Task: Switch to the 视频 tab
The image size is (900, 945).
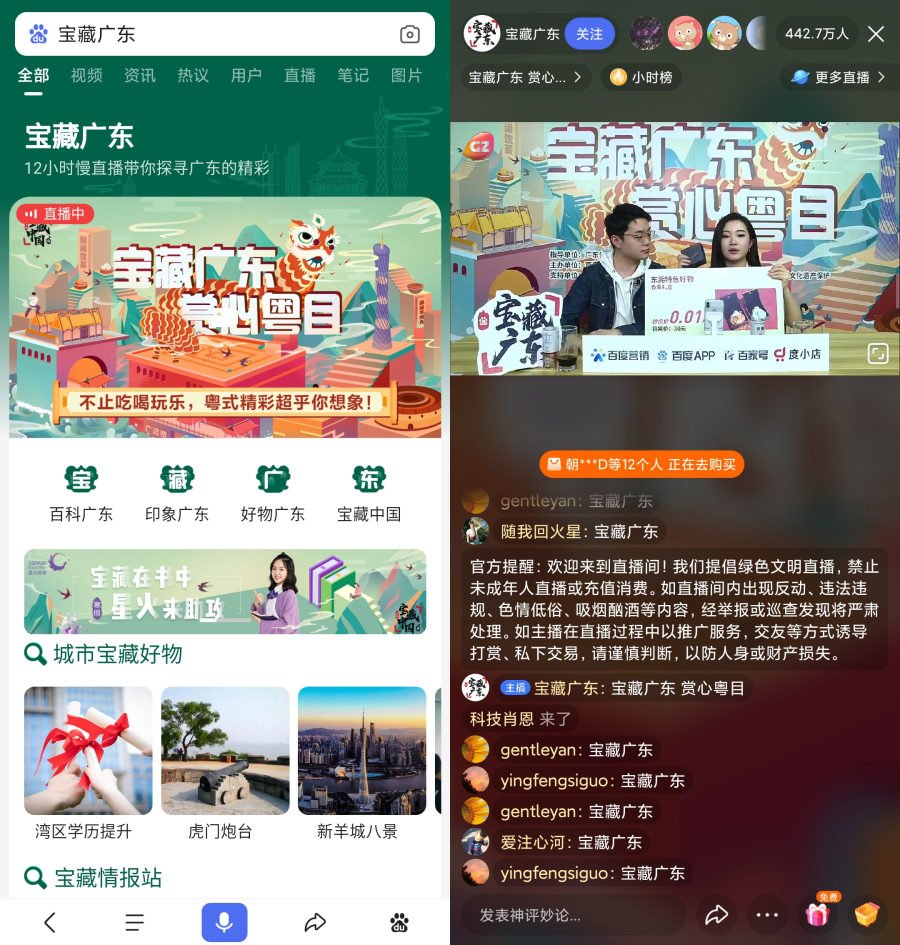Action: coord(87,76)
